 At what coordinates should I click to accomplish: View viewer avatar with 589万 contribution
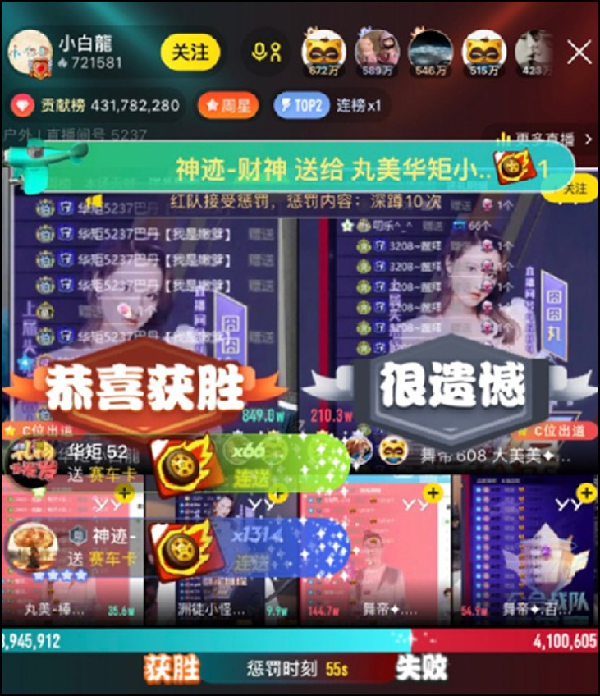[376, 50]
